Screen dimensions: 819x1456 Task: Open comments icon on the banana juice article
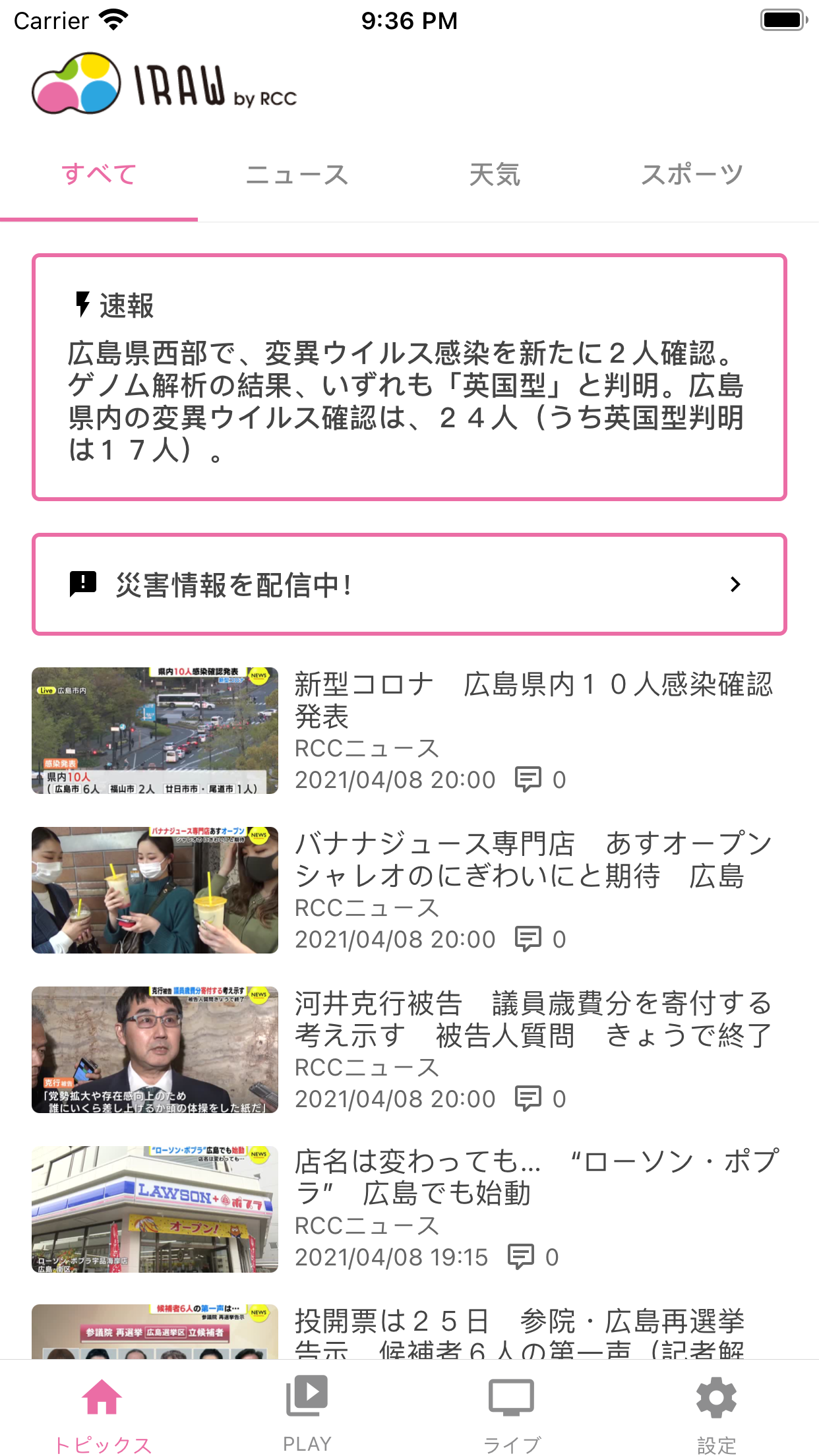(529, 937)
